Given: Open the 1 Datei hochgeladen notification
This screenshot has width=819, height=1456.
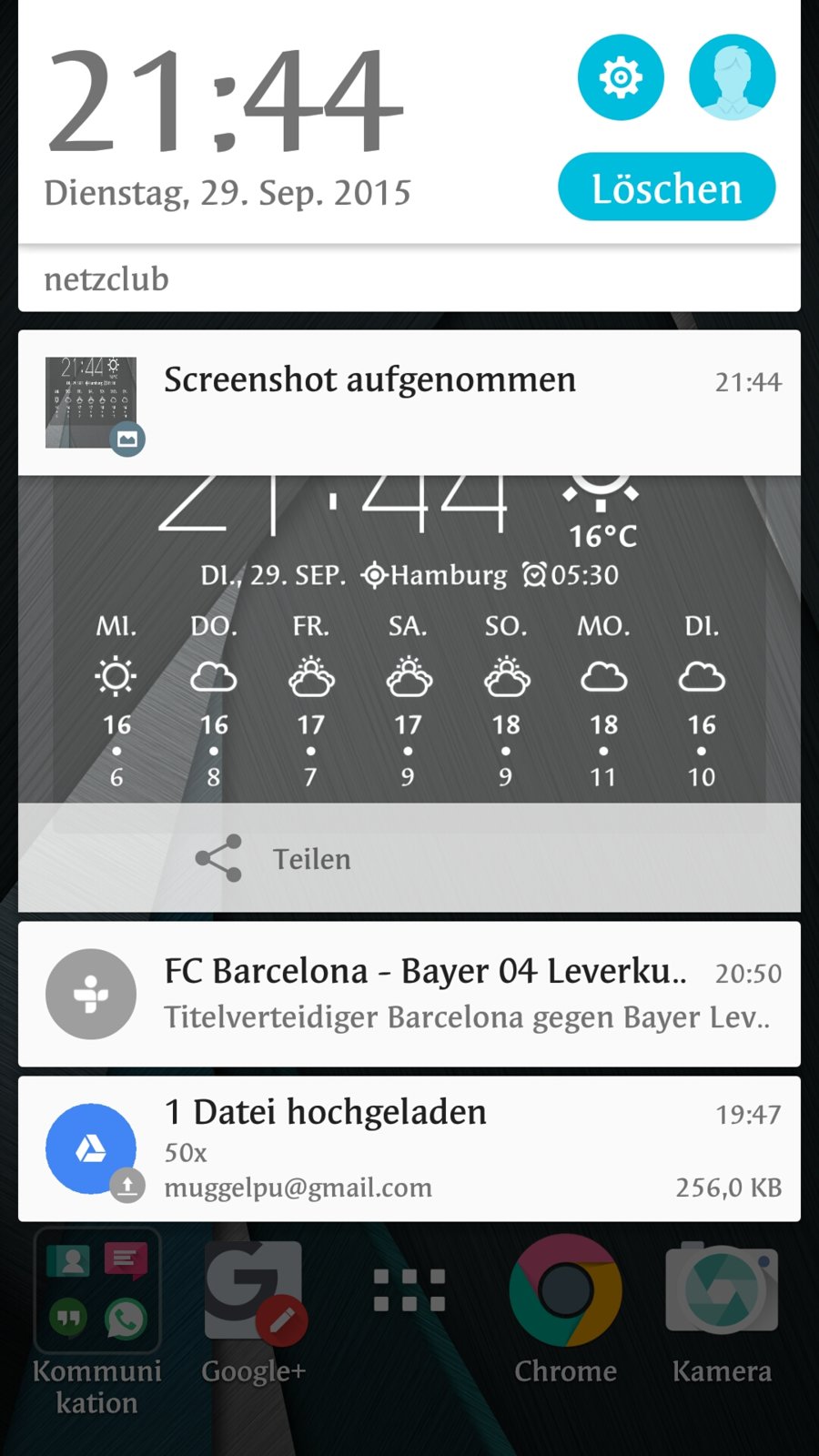Looking at the screenshot, I should point(409,1148).
